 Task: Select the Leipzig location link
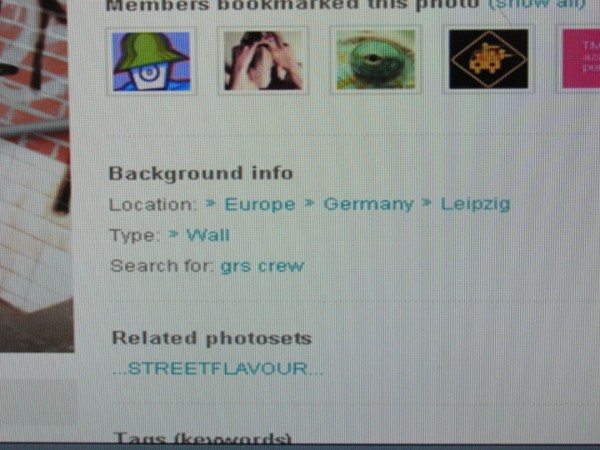click(x=475, y=204)
